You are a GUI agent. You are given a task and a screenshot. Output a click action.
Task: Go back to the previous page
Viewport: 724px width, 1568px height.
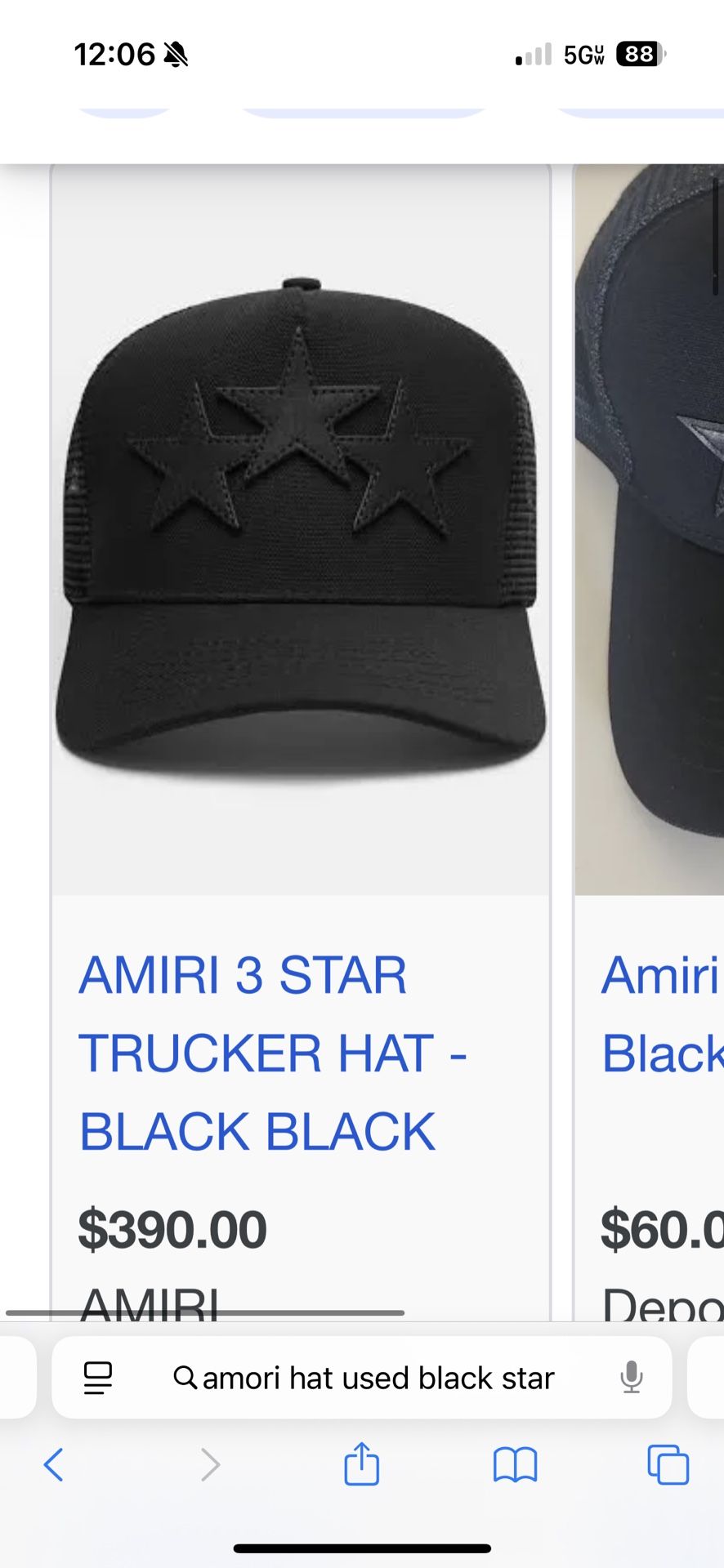[54, 1464]
